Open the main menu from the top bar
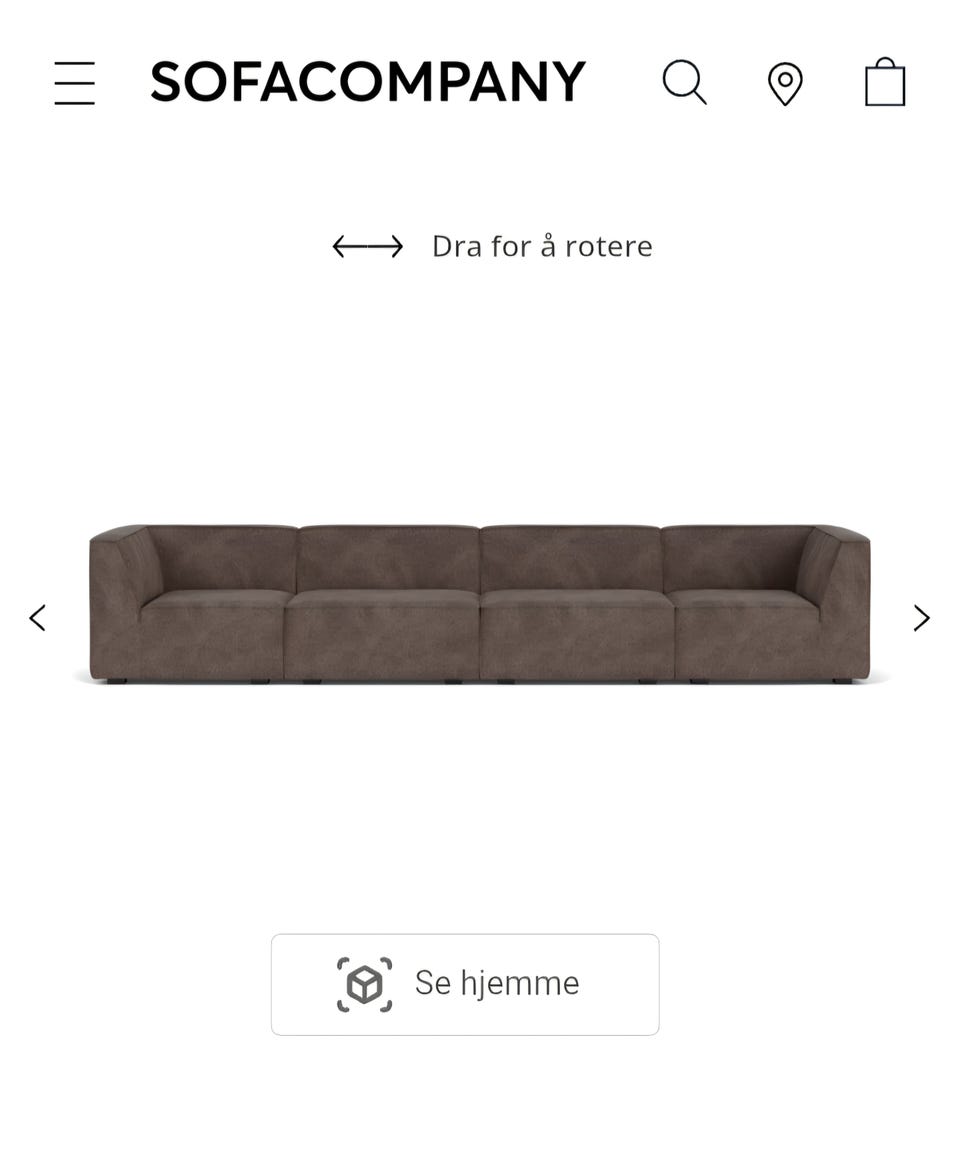Image resolution: width=960 pixels, height=1157 pixels. (75, 82)
